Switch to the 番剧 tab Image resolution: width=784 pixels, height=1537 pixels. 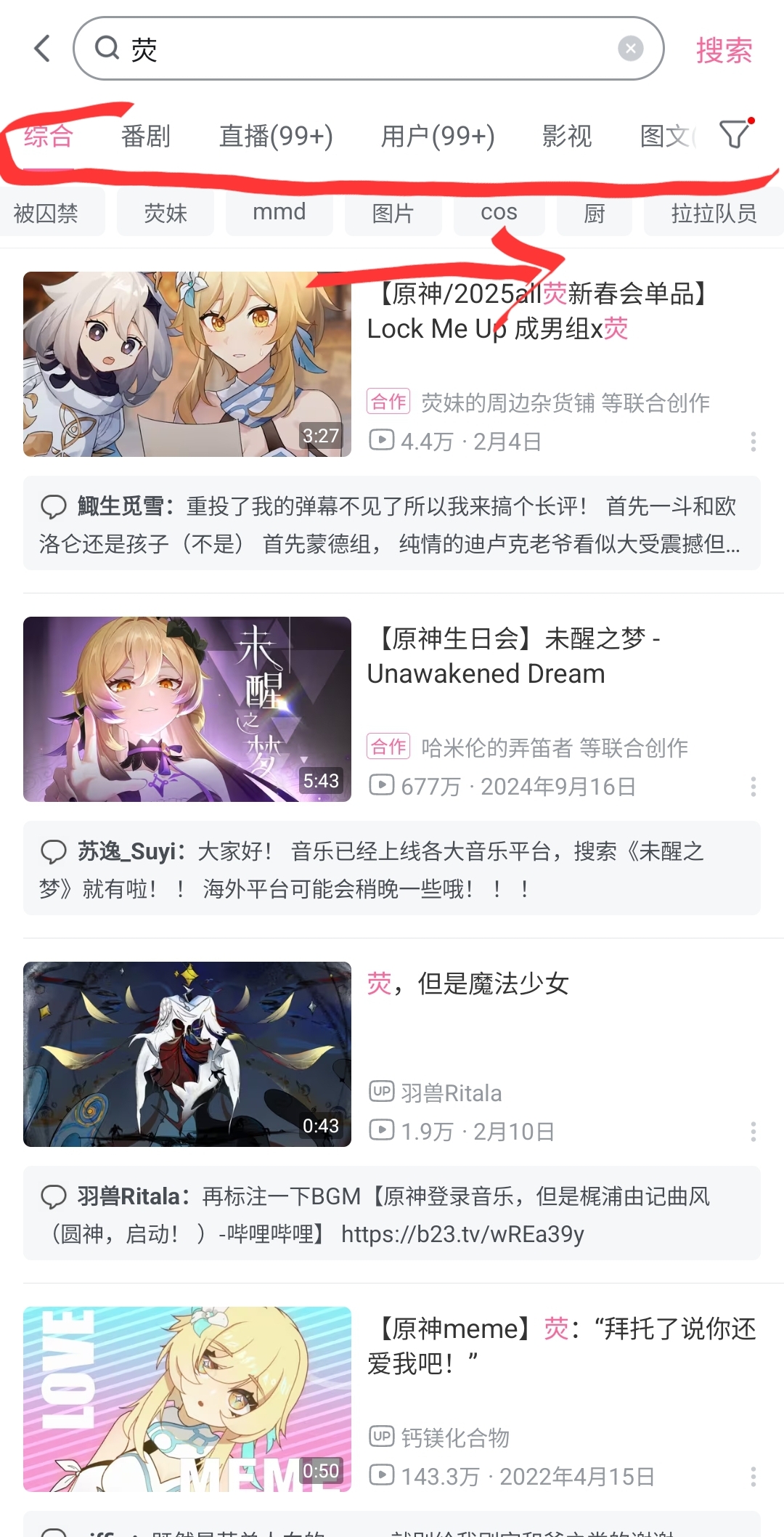(146, 136)
